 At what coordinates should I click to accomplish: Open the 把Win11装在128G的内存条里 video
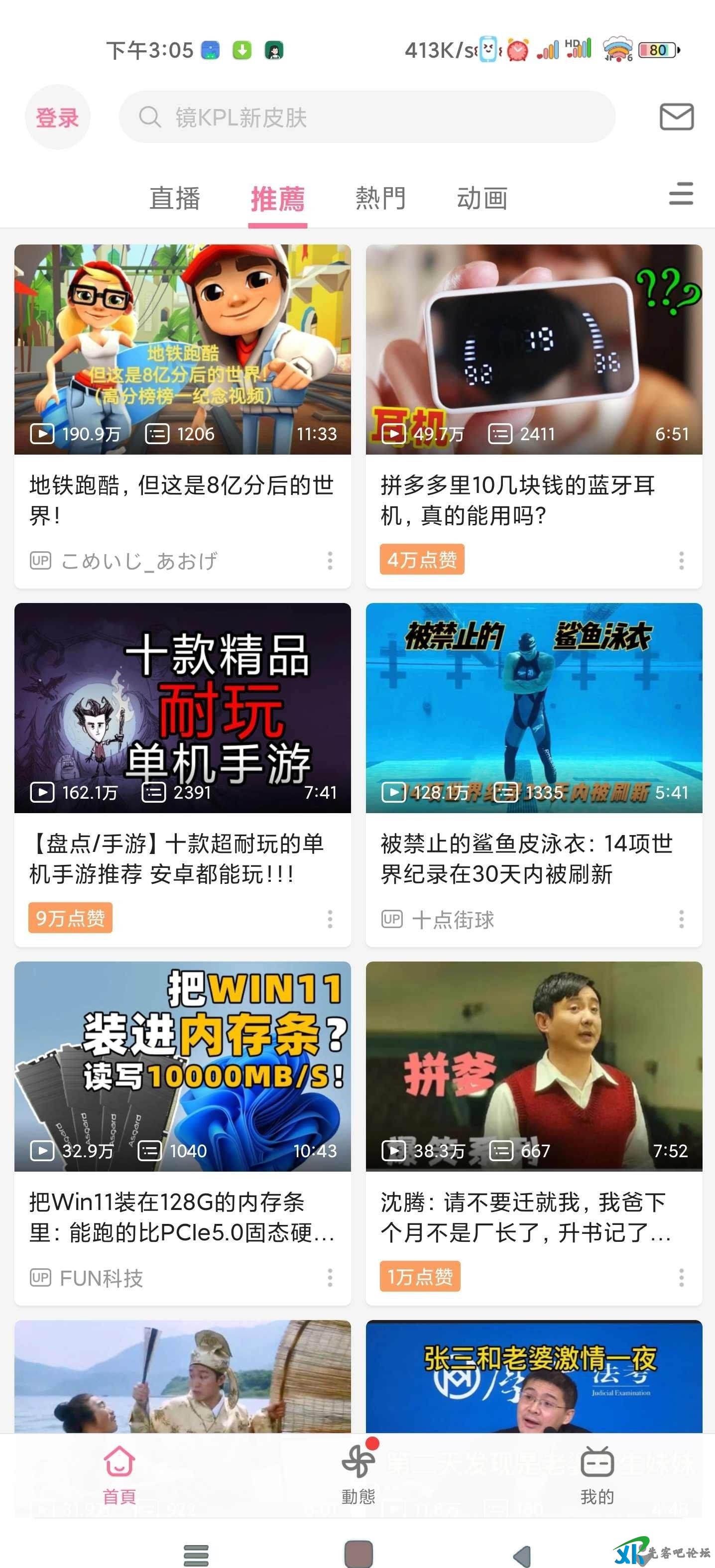pos(183,1066)
